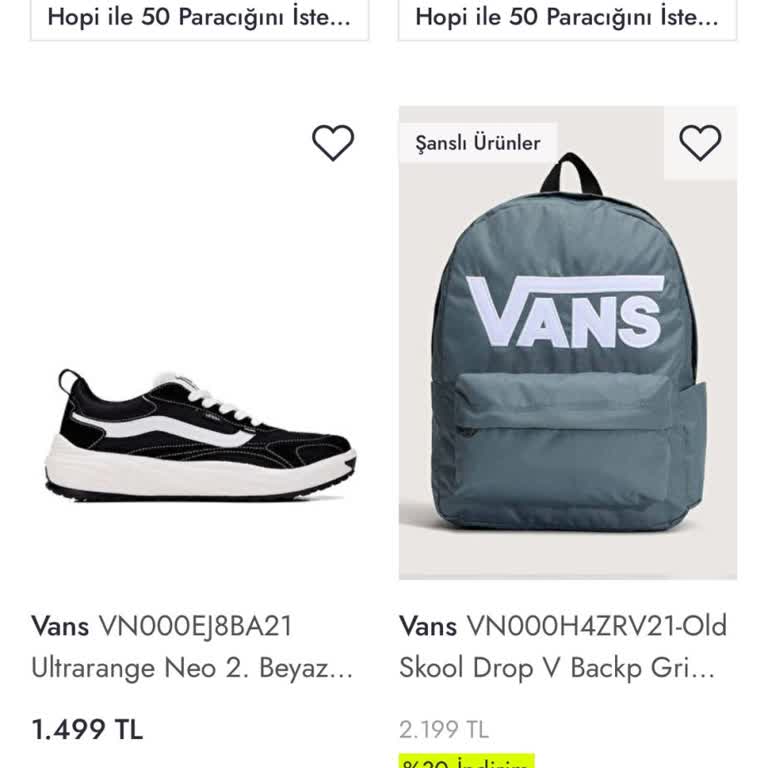
Task: Add the Vans Old Skool backpack to favorites
Action: click(x=700, y=143)
